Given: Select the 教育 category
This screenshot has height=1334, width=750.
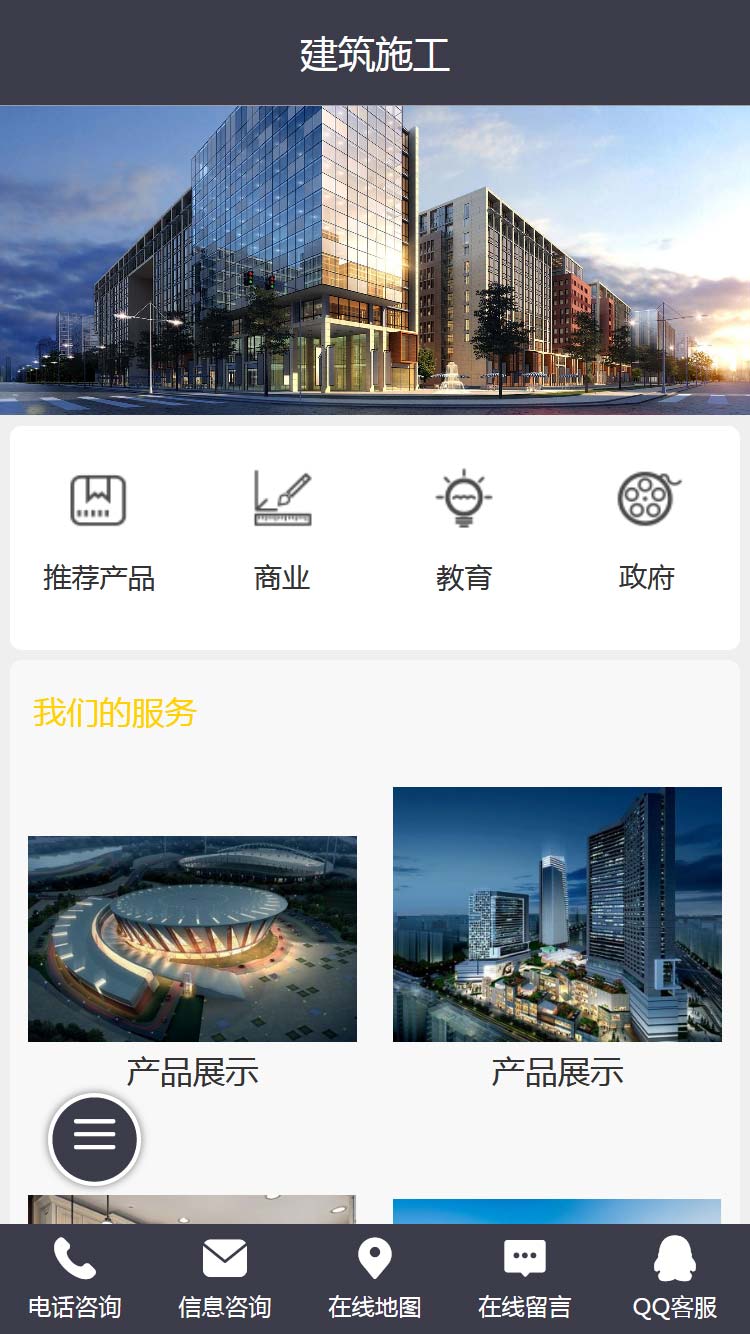Looking at the screenshot, I should [464, 532].
